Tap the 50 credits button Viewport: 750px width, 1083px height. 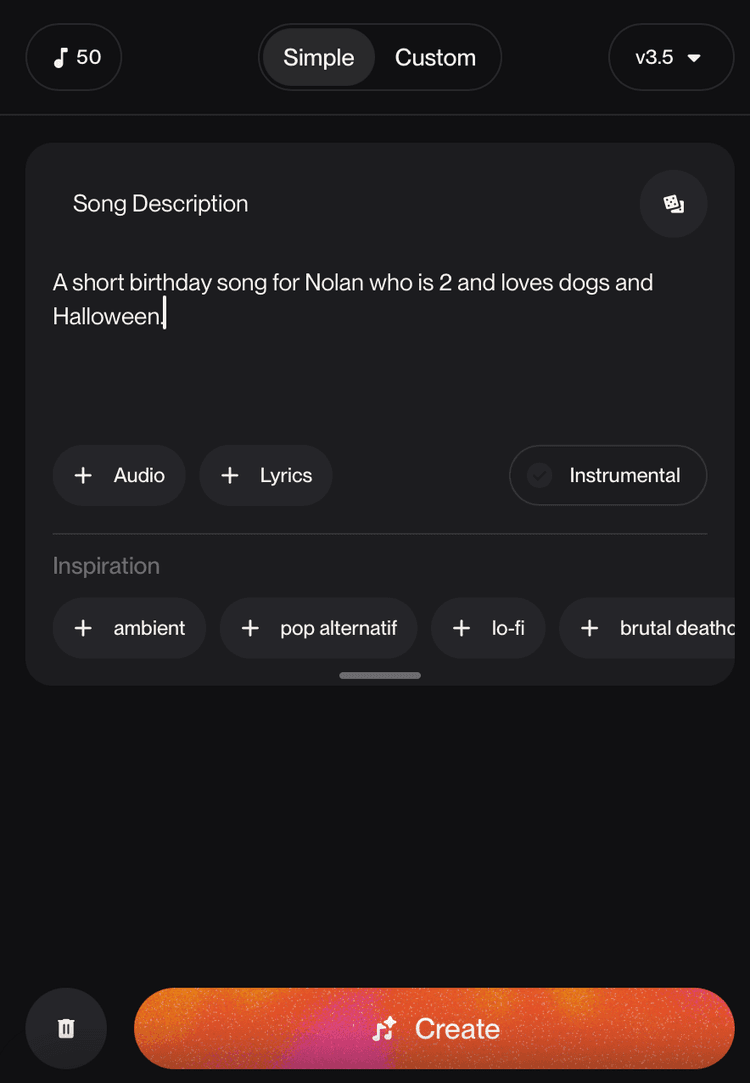[x=74, y=58]
